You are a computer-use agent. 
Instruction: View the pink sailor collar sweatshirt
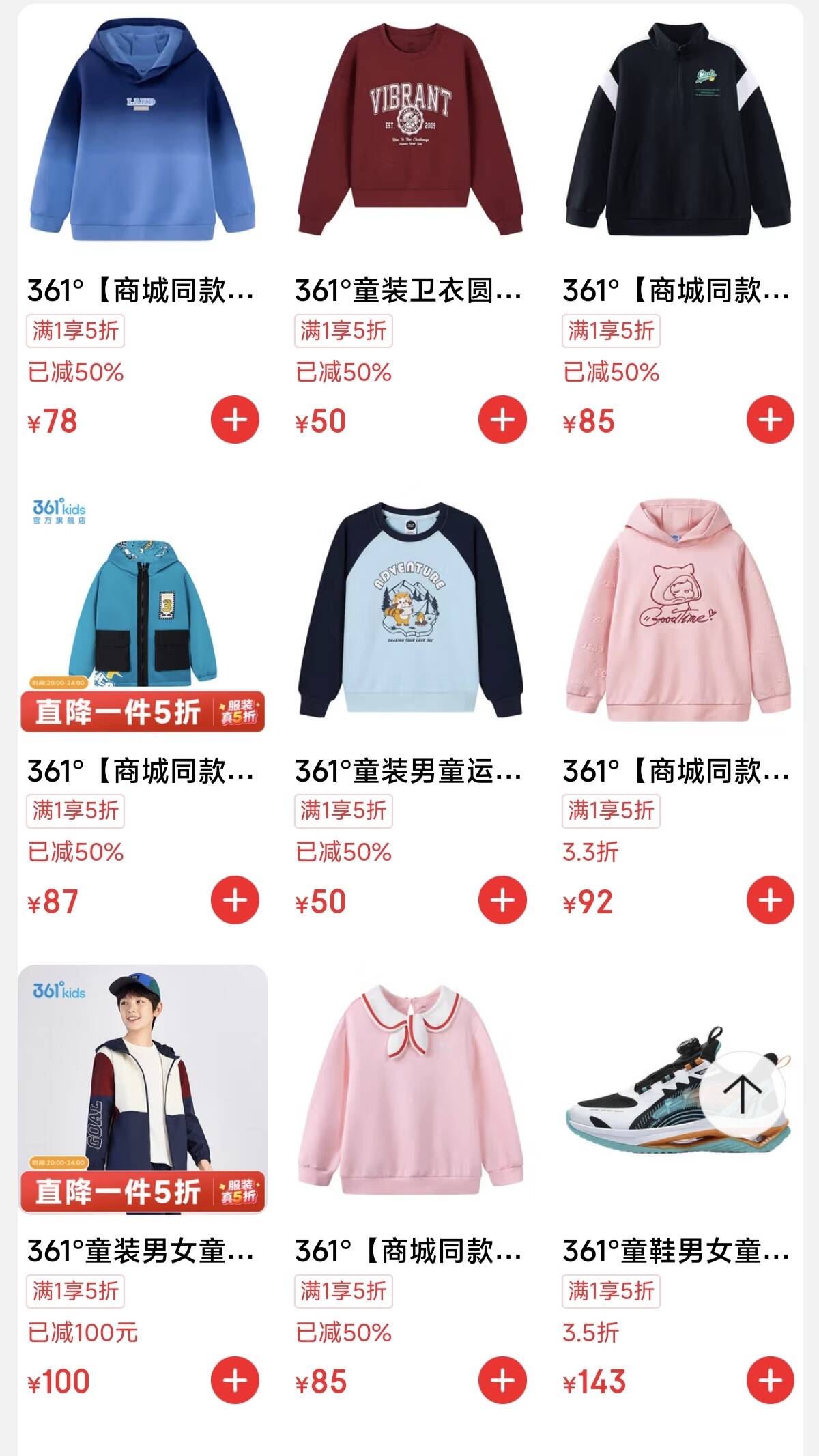tap(410, 1089)
